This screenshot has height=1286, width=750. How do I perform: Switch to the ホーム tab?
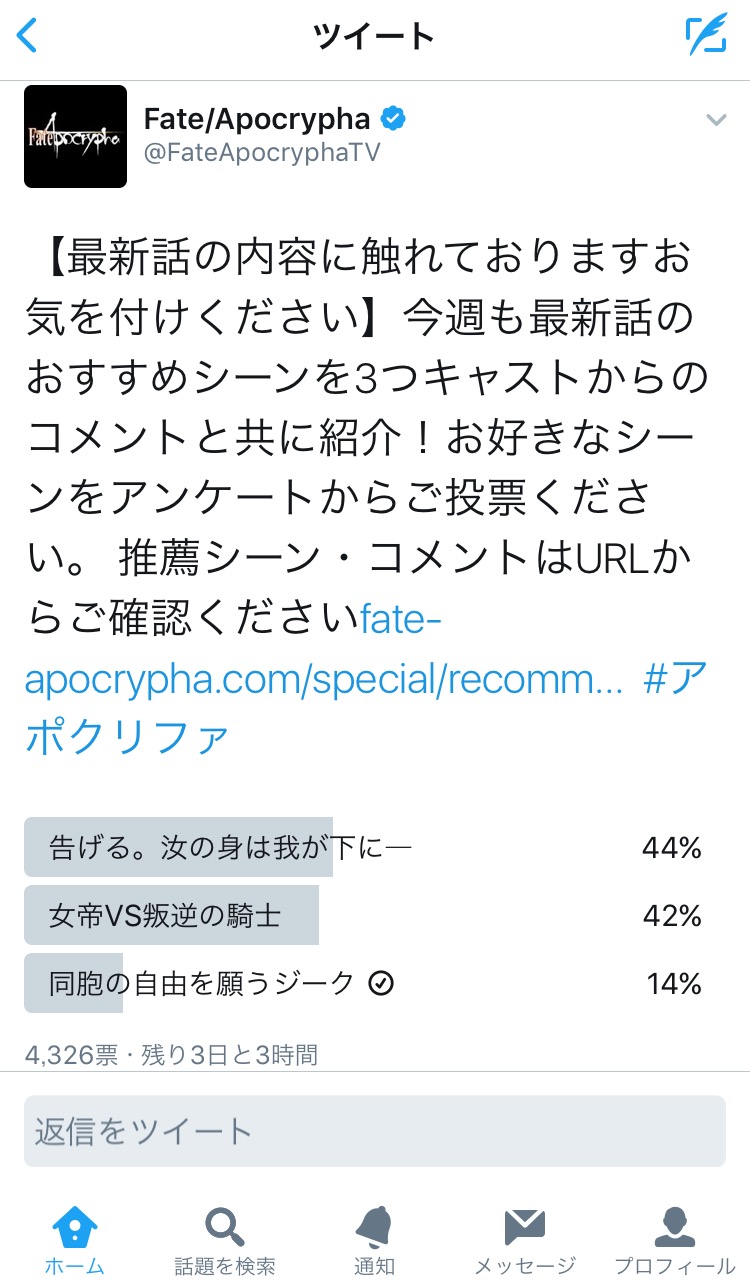[x=75, y=1241]
